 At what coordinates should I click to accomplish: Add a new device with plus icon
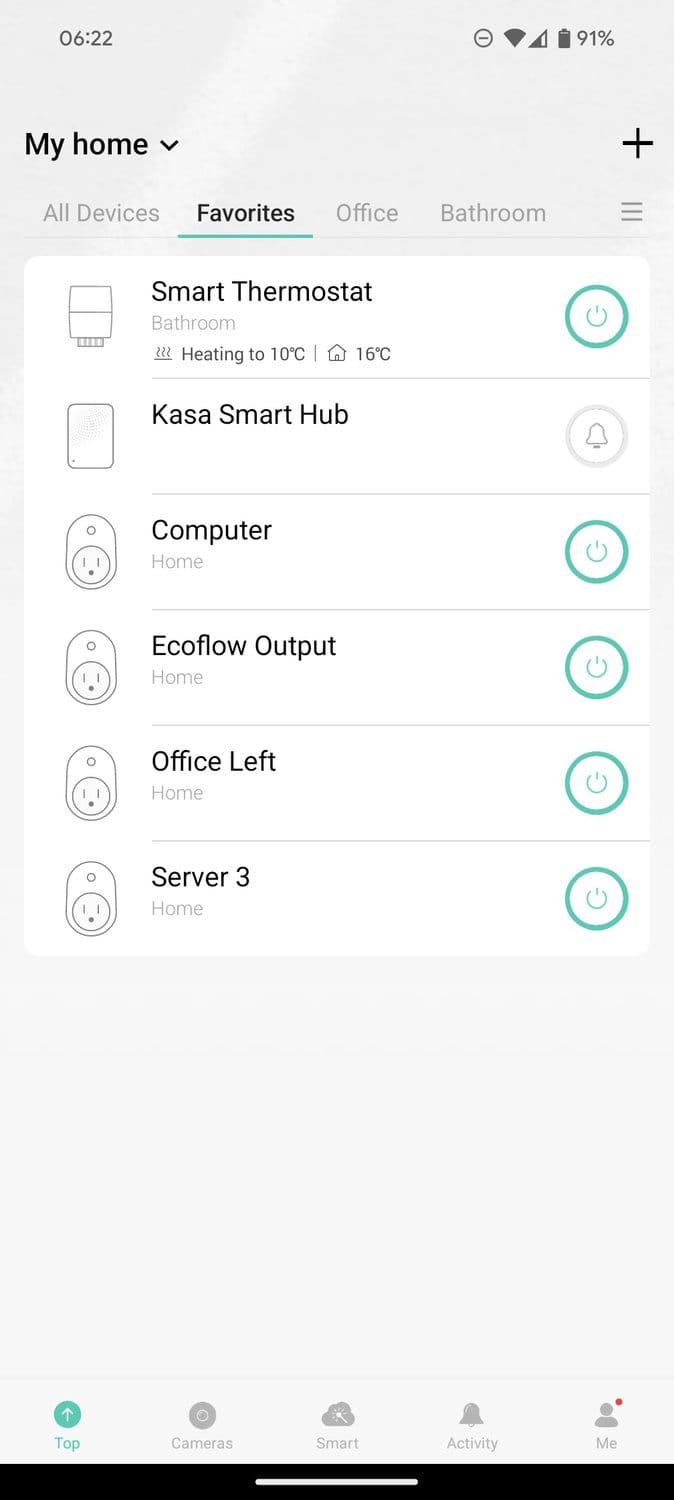(x=637, y=144)
